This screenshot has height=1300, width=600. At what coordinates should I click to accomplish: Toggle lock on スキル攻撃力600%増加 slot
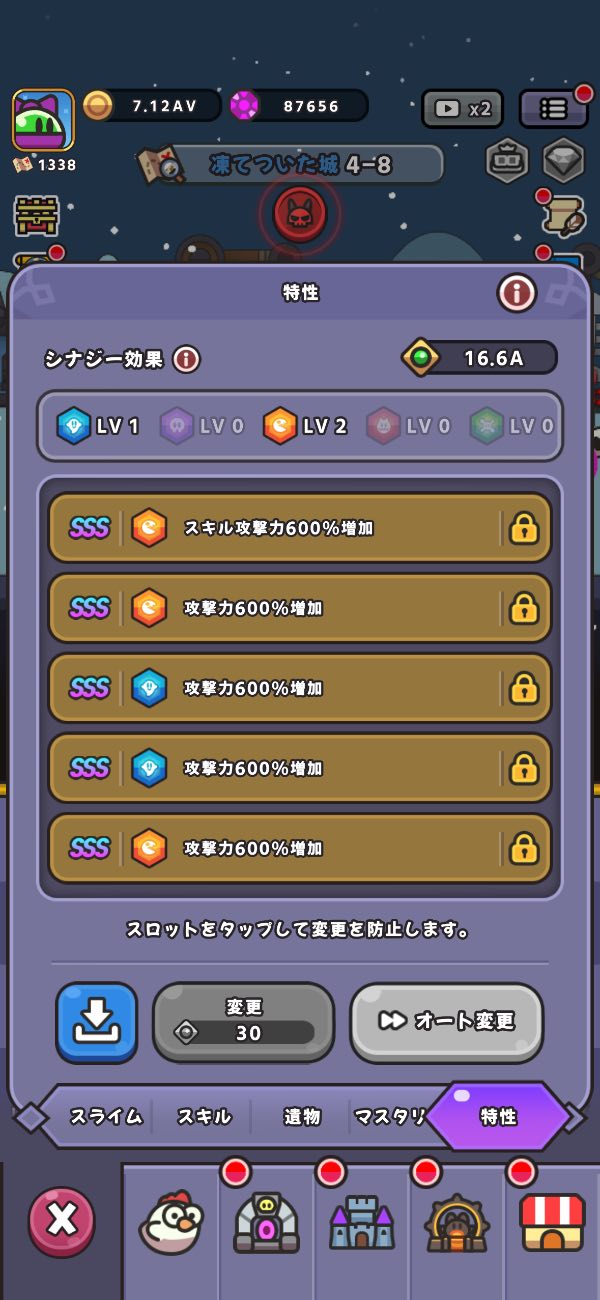[524, 528]
